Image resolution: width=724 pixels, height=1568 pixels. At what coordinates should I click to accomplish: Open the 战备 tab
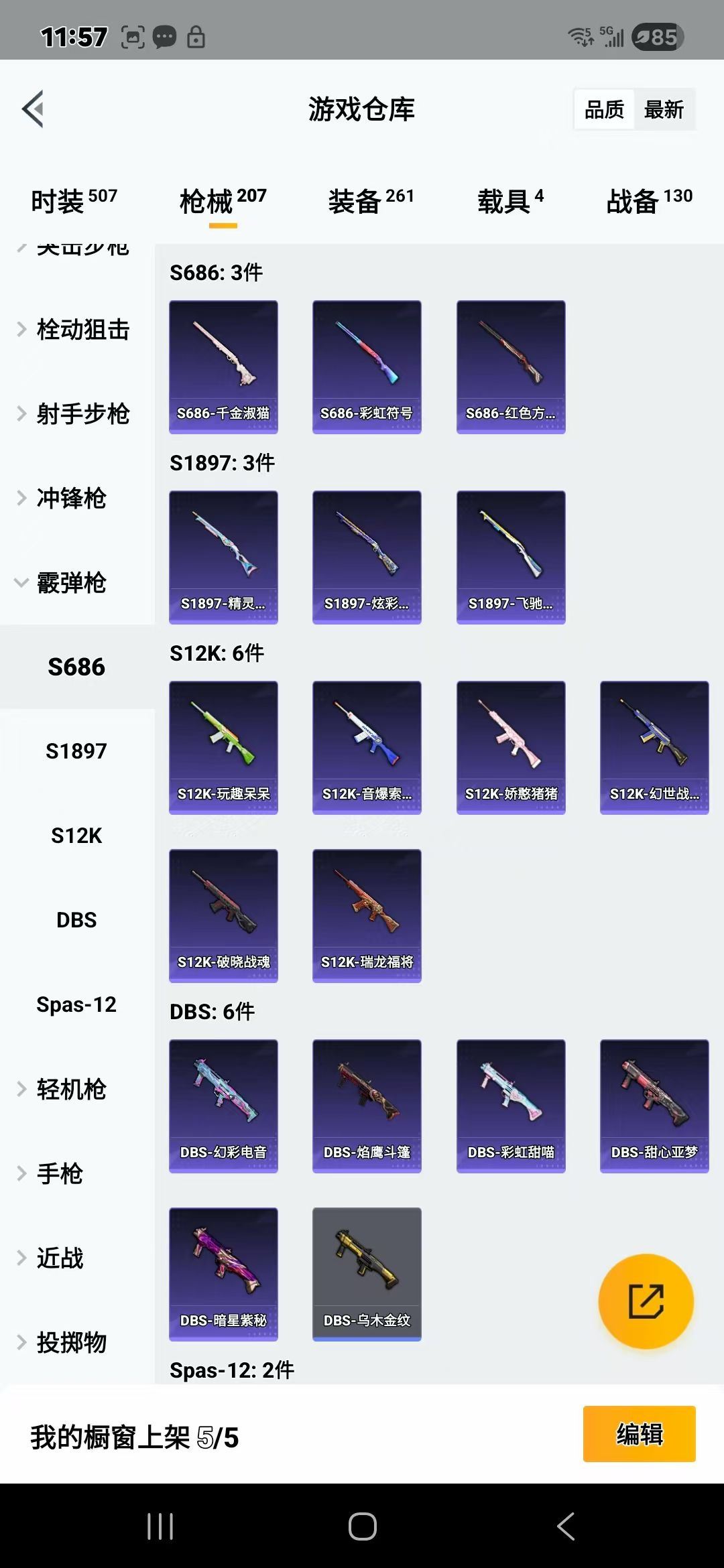point(649,200)
